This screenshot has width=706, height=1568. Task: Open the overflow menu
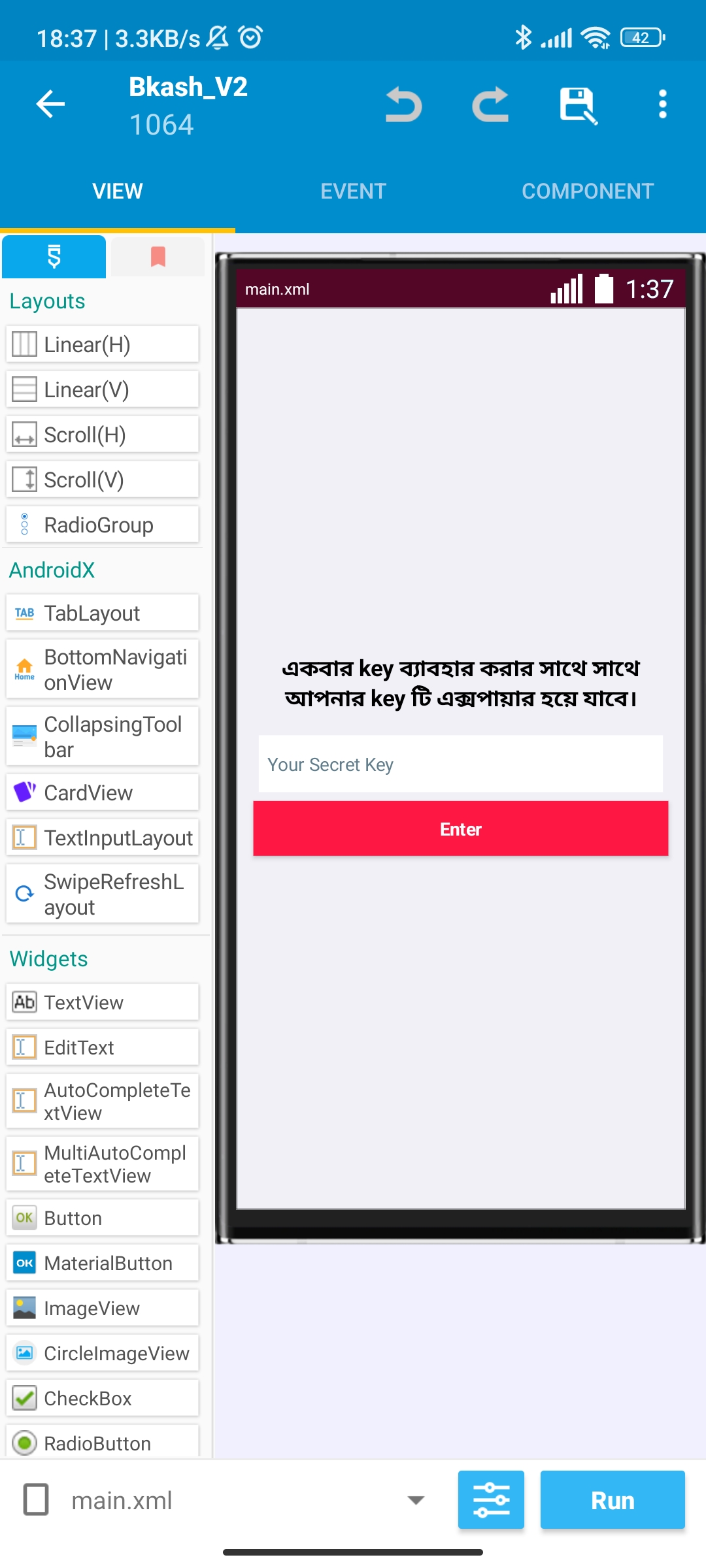point(663,105)
